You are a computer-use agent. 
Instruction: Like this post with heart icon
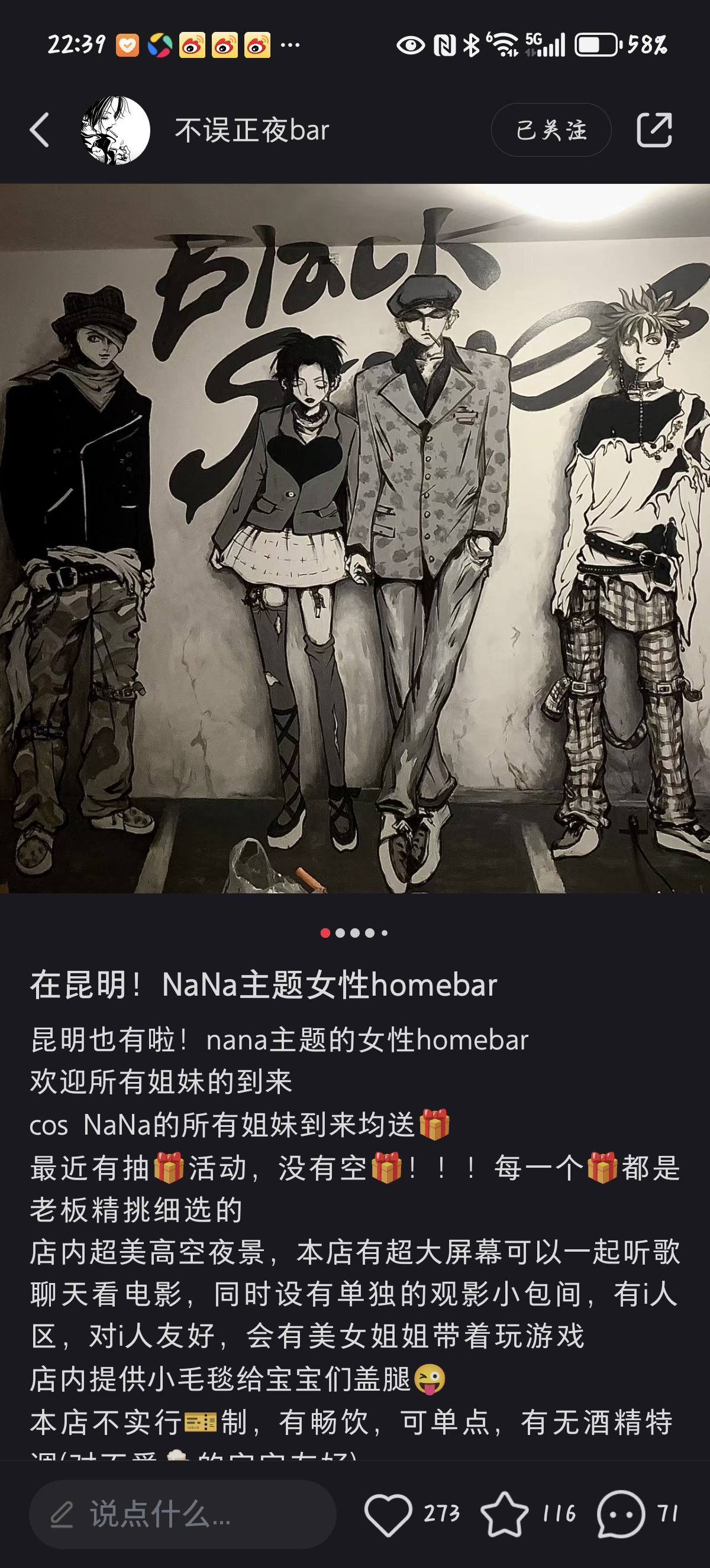point(388,1514)
